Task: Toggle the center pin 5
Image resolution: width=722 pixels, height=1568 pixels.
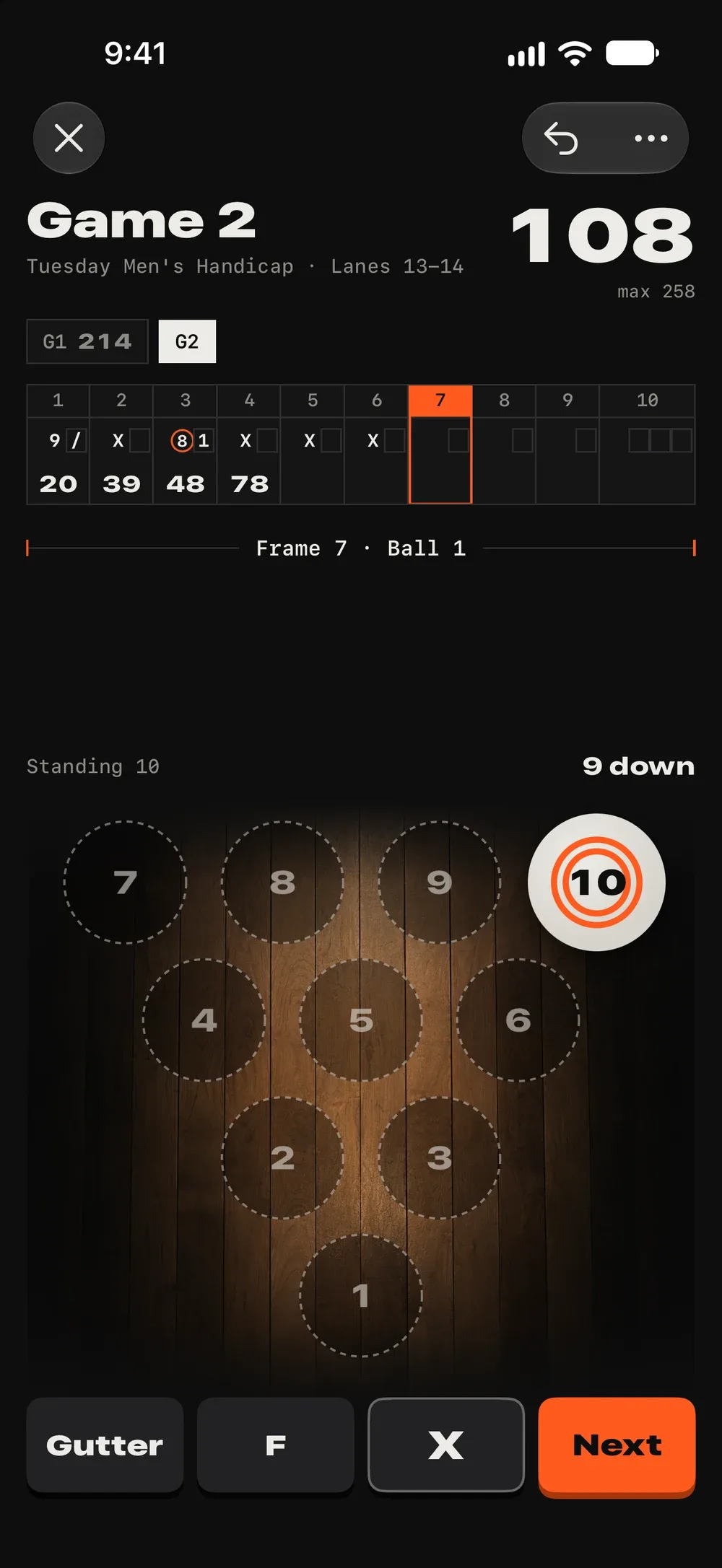Action: tap(361, 1020)
